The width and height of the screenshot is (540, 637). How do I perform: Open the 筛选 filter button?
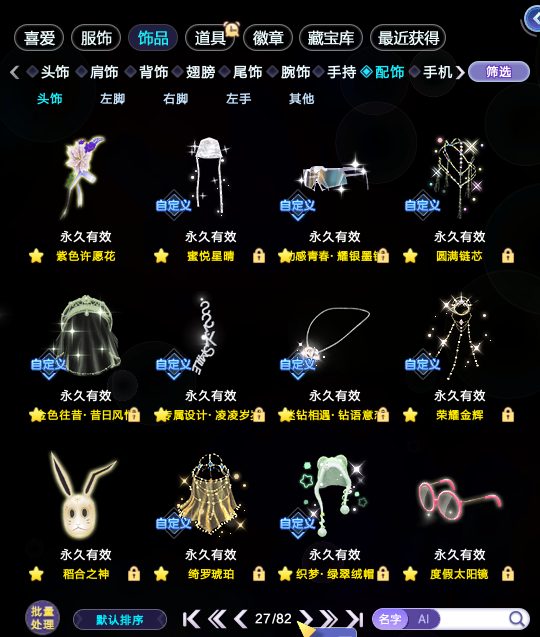[499, 72]
